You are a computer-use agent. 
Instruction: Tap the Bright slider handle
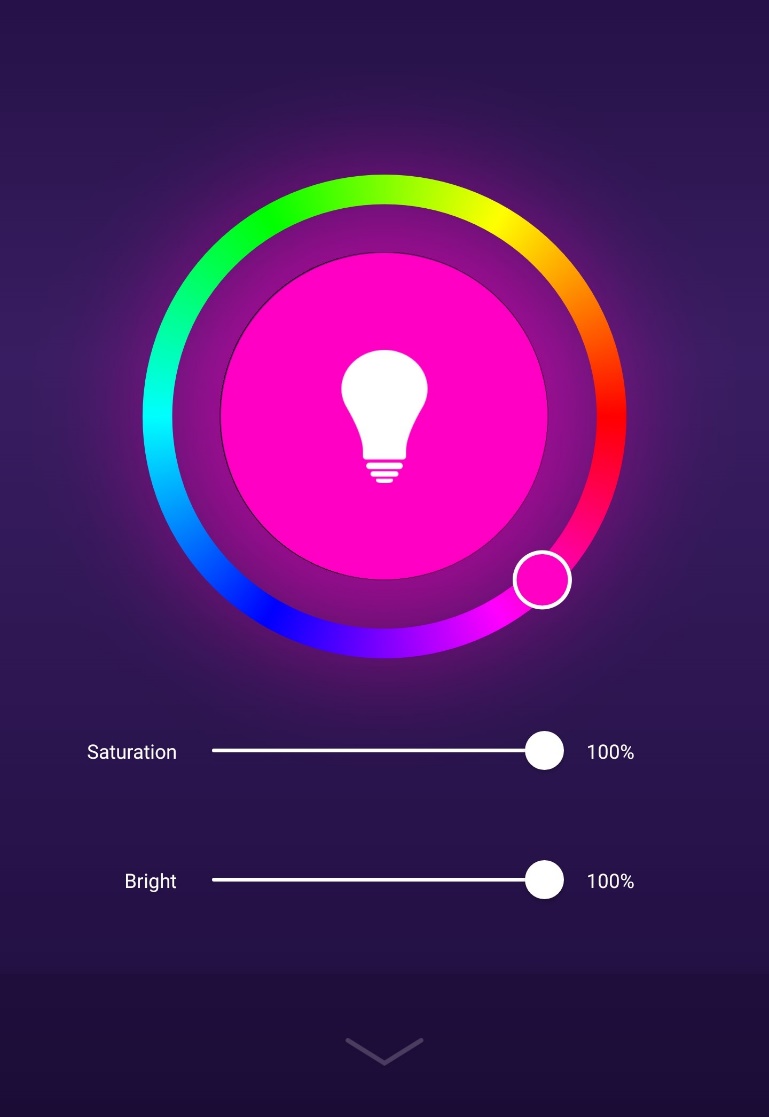tap(544, 880)
